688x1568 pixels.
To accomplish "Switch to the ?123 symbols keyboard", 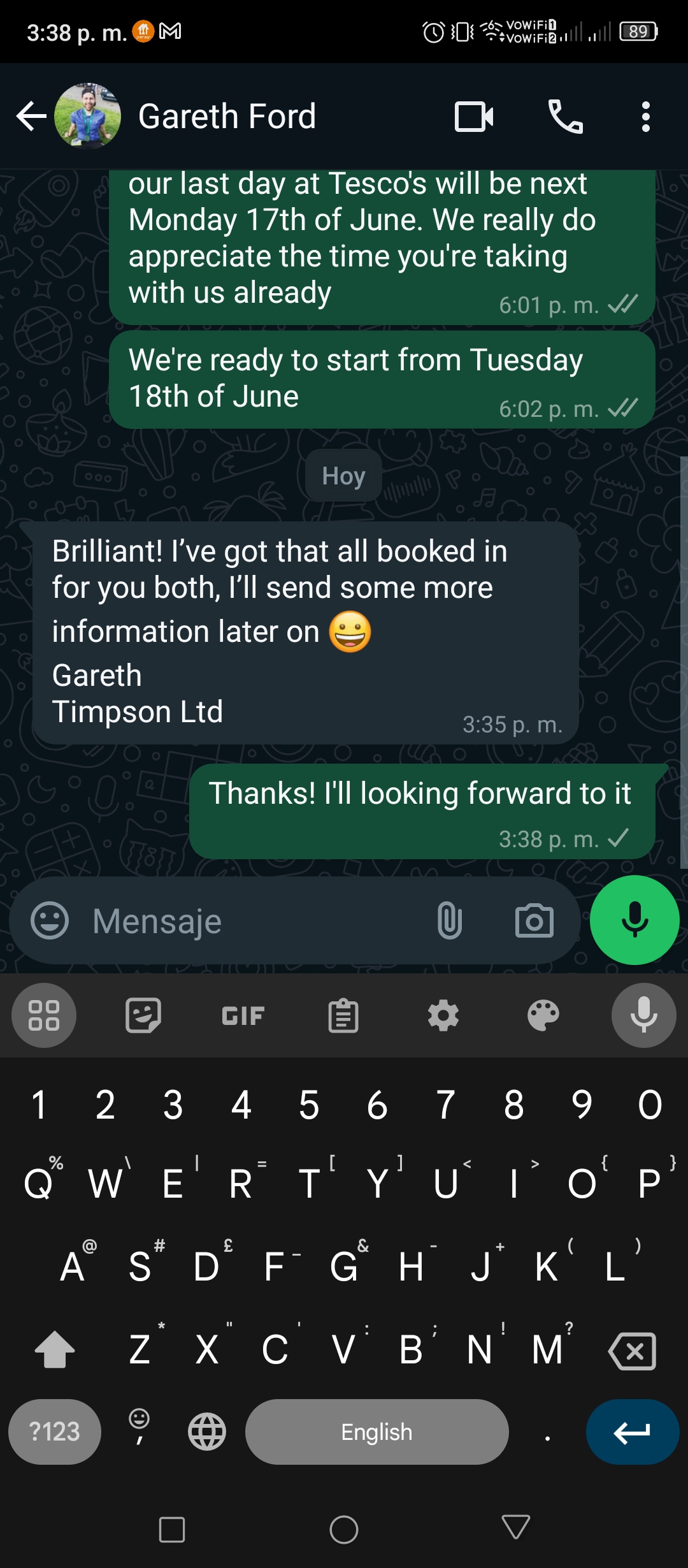I will pyautogui.click(x=55, y=1432).
